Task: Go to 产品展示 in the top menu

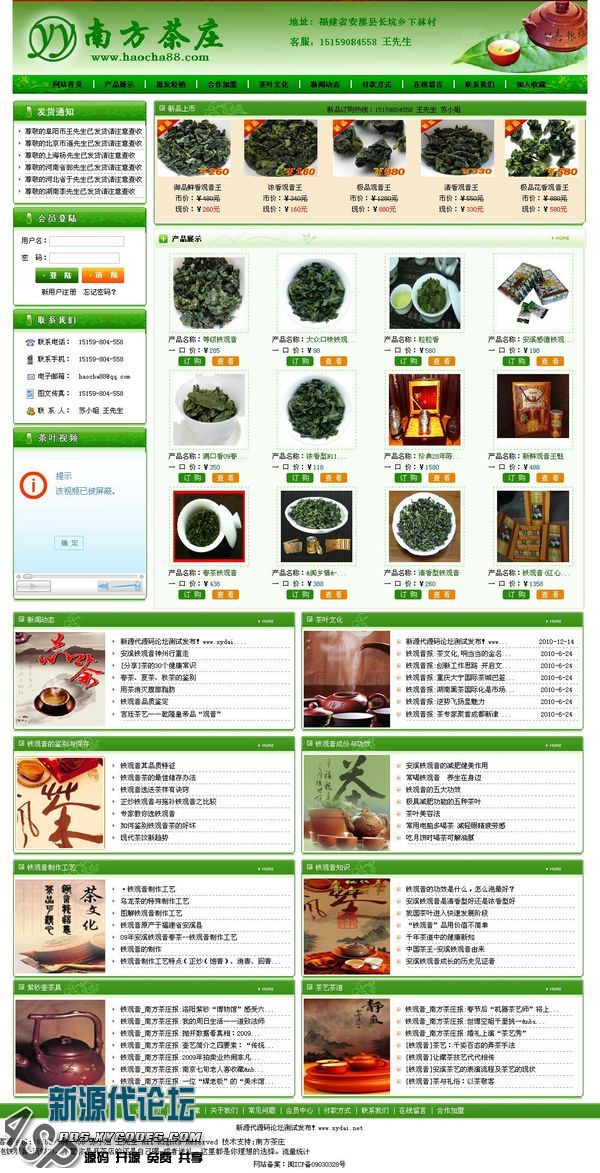Action: coord(119,85)
